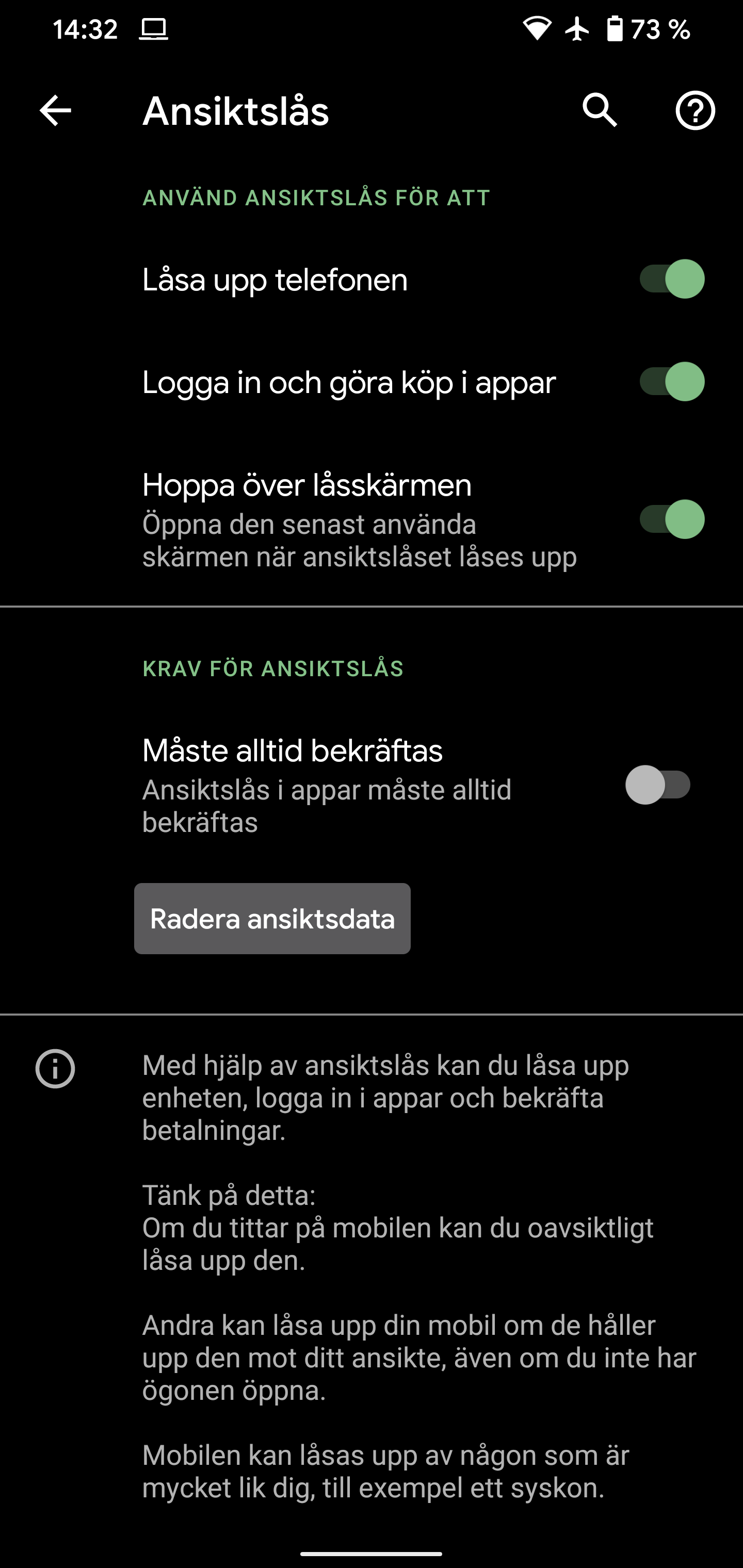Screen dimensions: 743x1568
Task: Disable Låsa upp telefonen toggle
Action: tap(672, 280)
